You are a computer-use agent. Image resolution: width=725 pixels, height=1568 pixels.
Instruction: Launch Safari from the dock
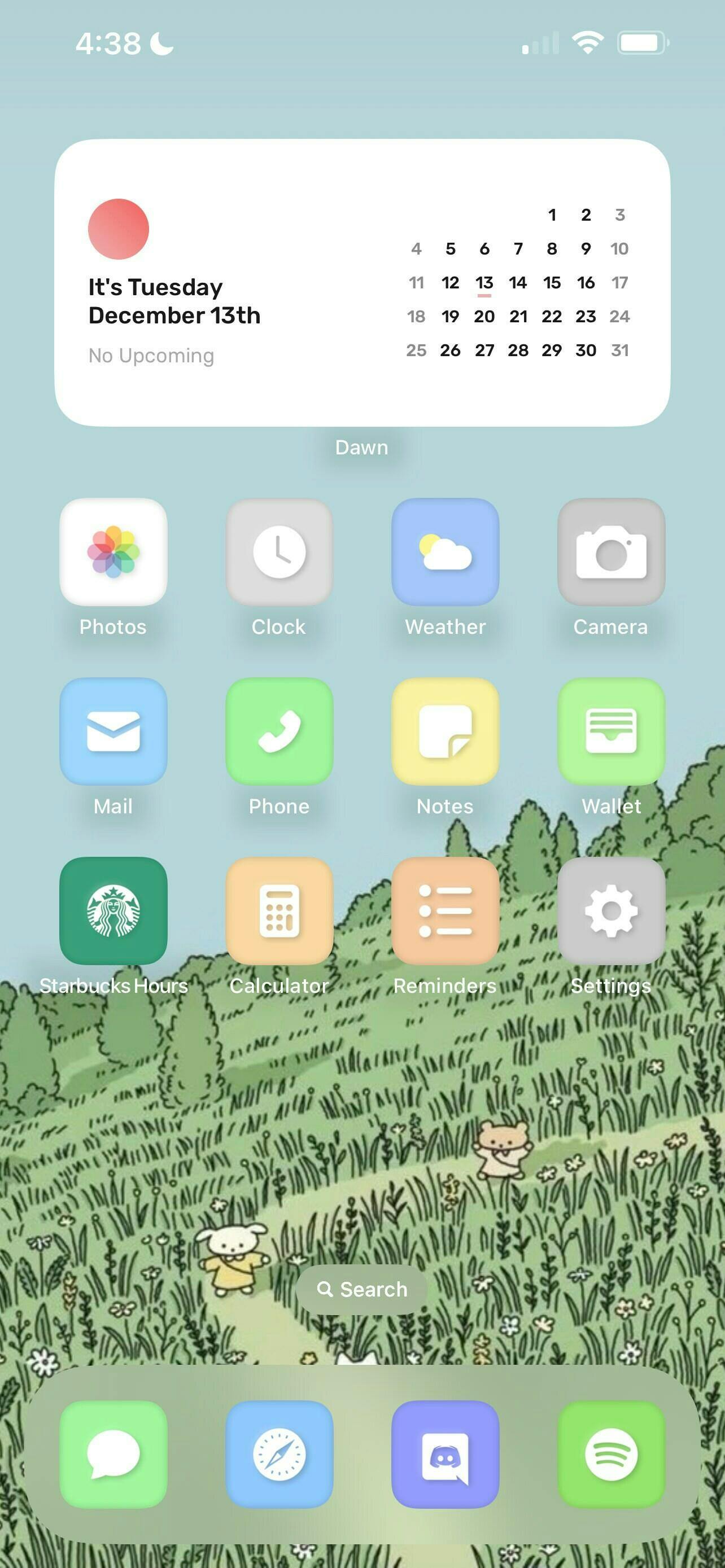coord(279,1454)
